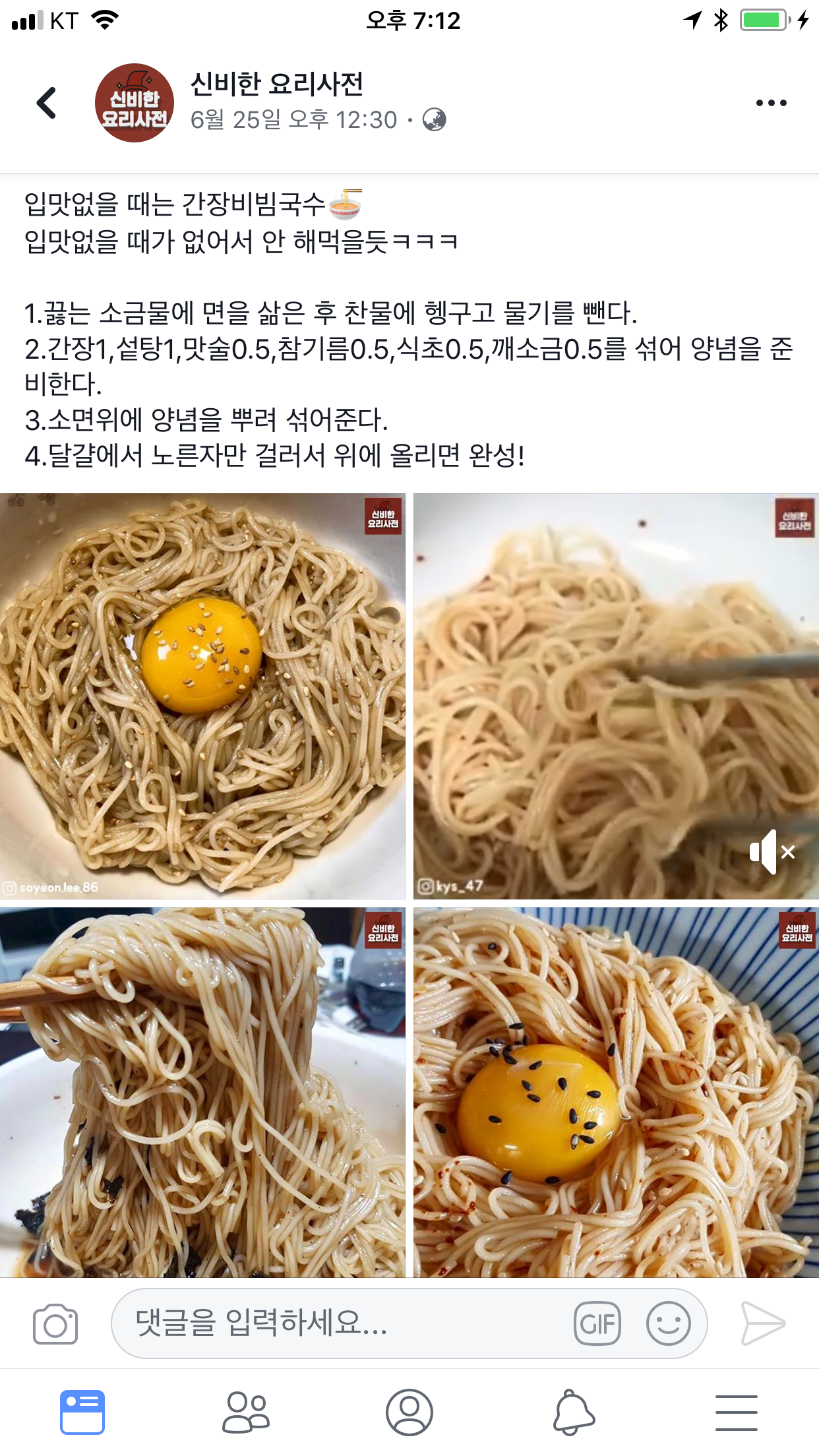Send the comment
The width and height of the screenshot is (819, 1456).
[763, 1323]
